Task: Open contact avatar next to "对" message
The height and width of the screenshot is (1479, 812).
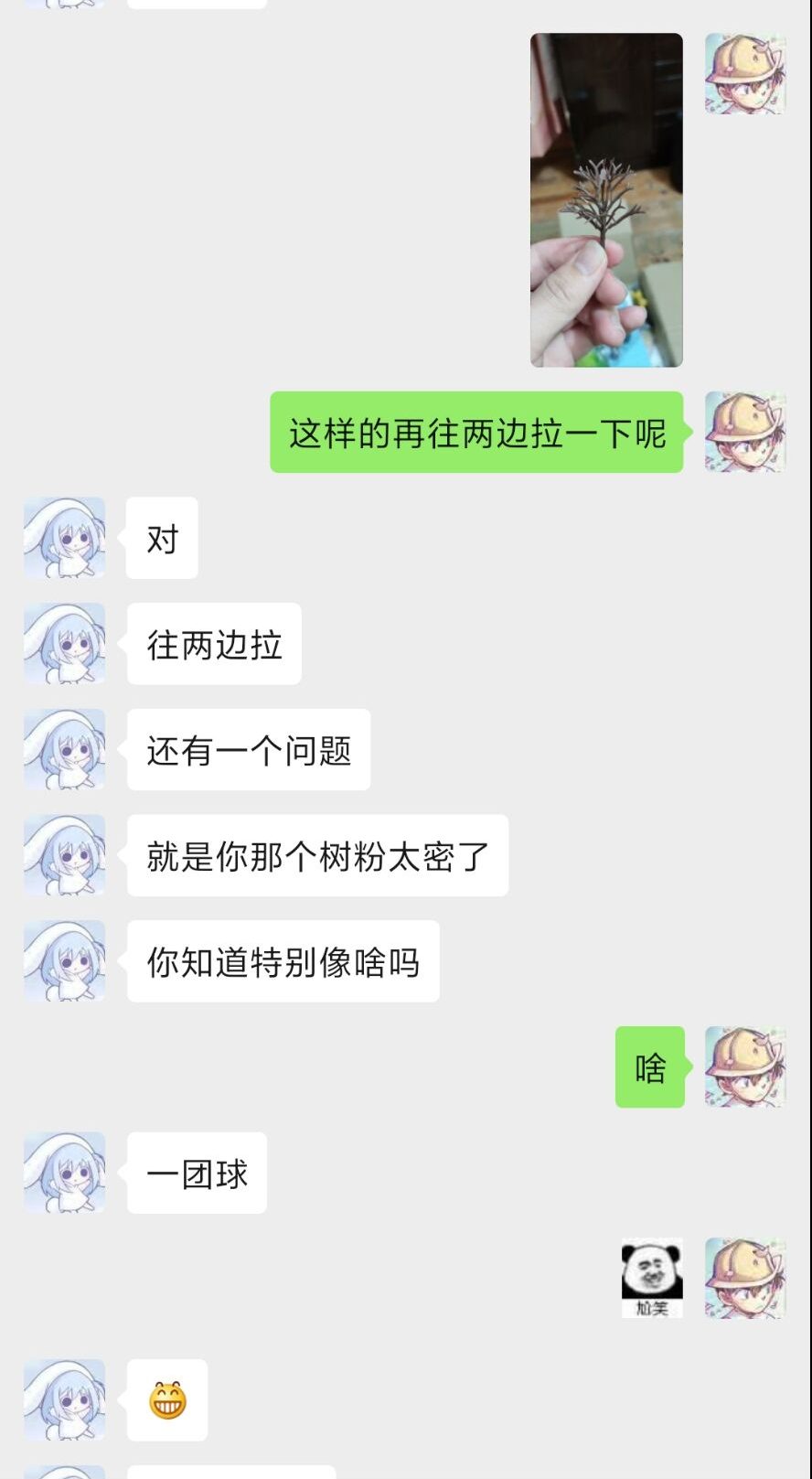Action: [64, 538]
